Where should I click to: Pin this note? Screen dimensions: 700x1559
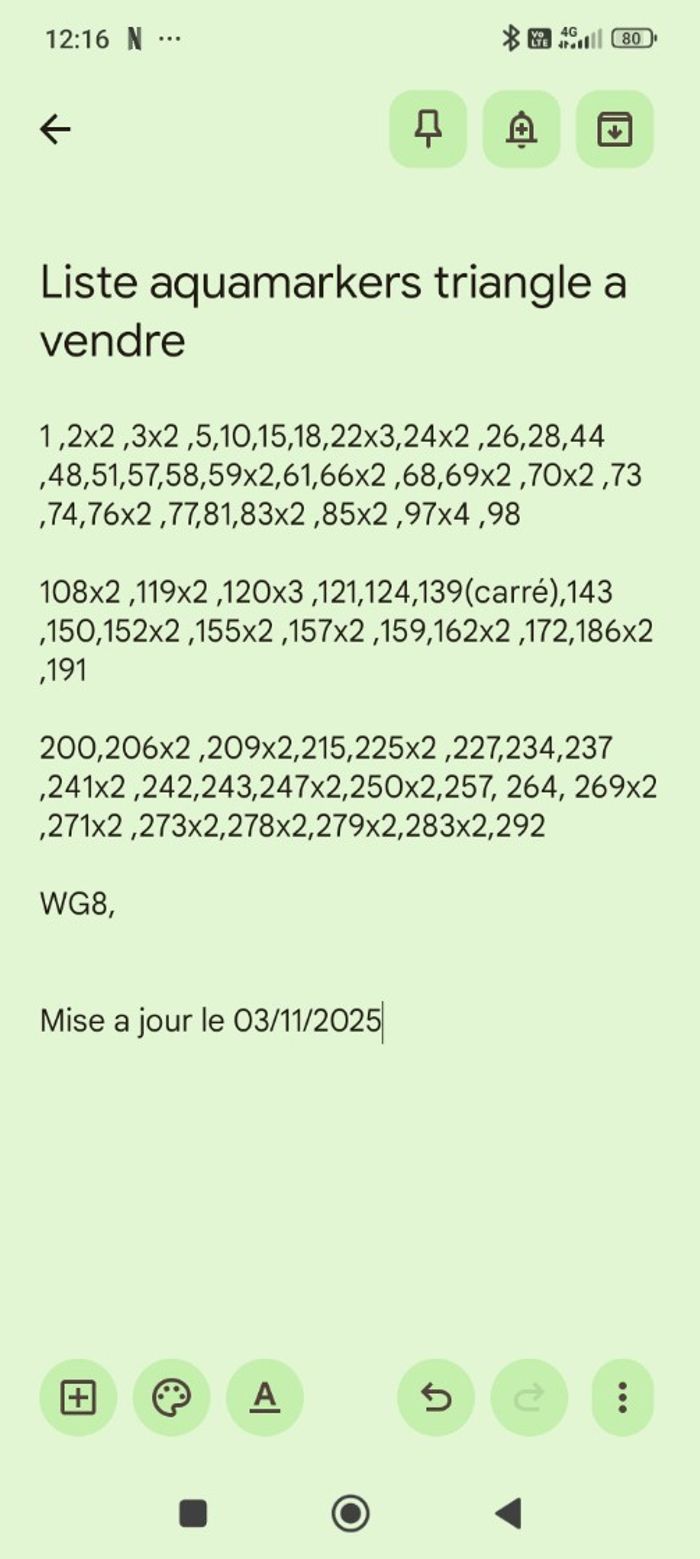pyautogui.click(x=428, y=129)
